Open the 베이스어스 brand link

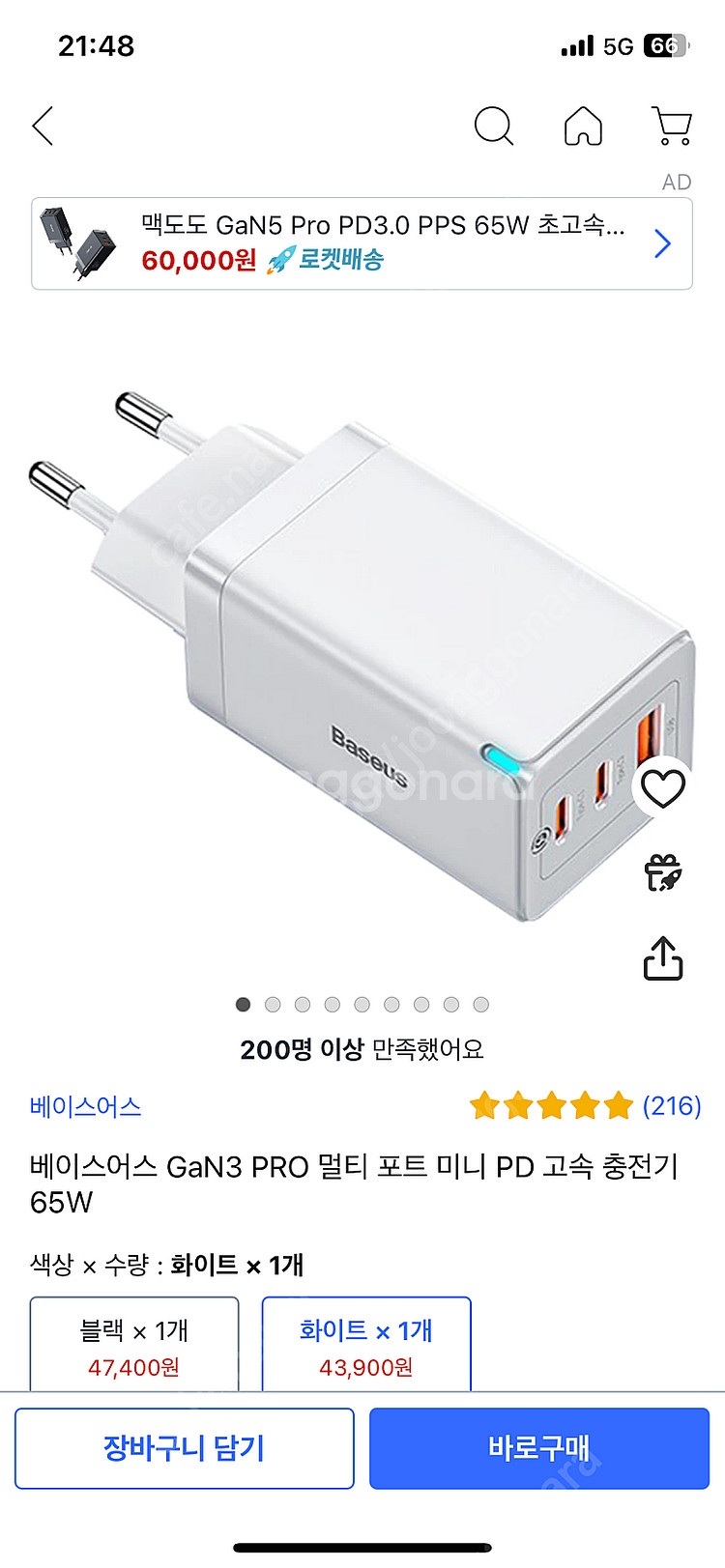pyautogui.click(x=86, y=1106)
